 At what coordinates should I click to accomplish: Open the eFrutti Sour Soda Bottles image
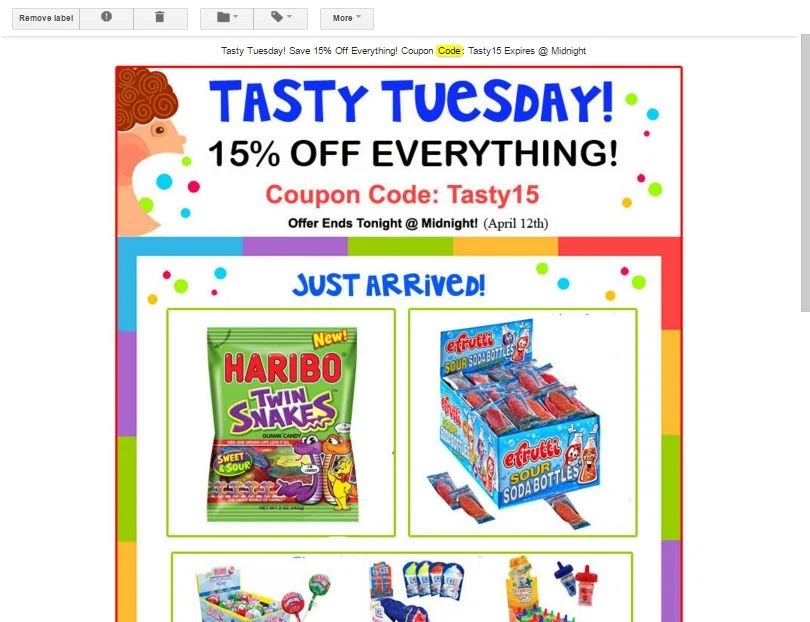pos(522,422)
